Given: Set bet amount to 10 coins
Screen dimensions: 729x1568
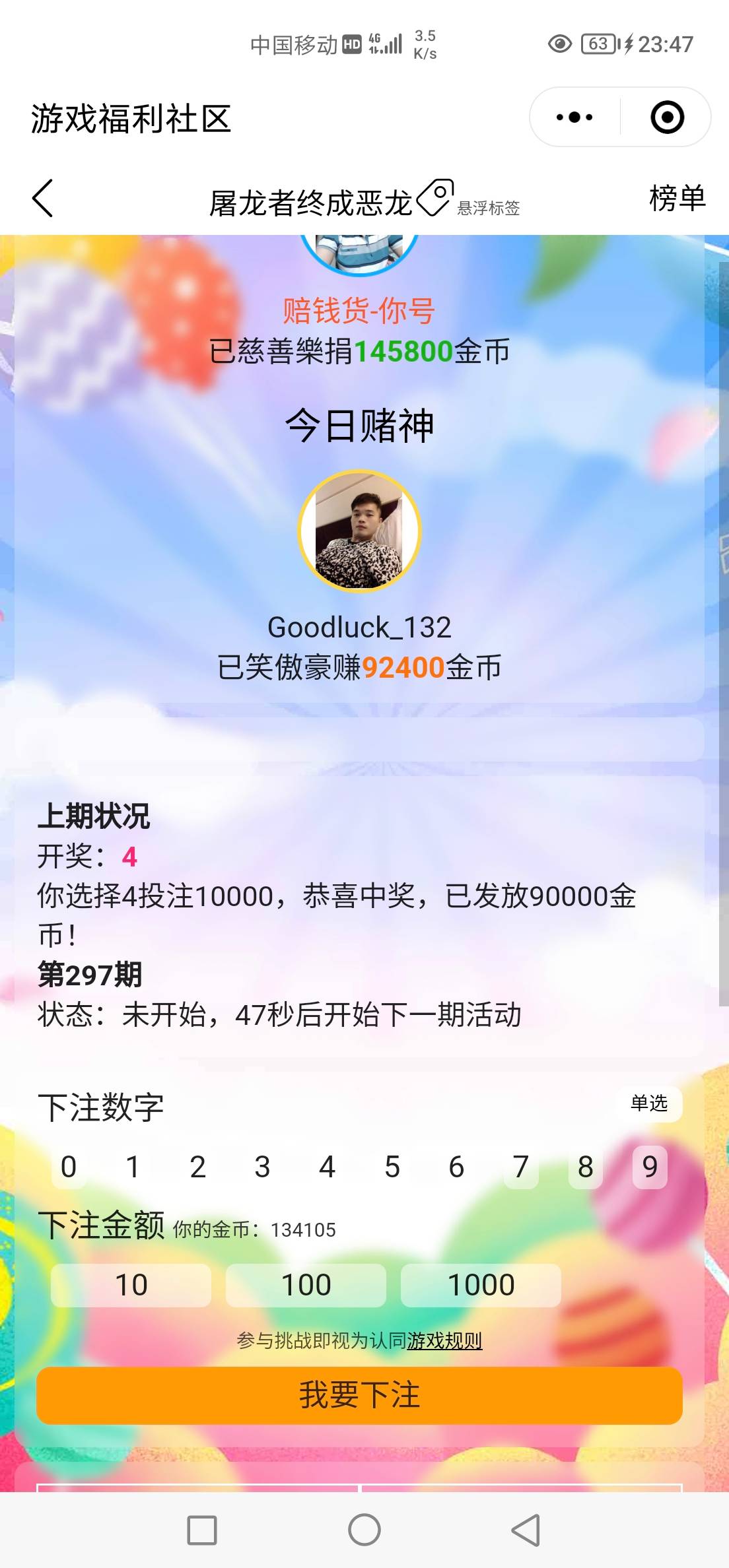Looking at the screenshot, I should 131,1285.
